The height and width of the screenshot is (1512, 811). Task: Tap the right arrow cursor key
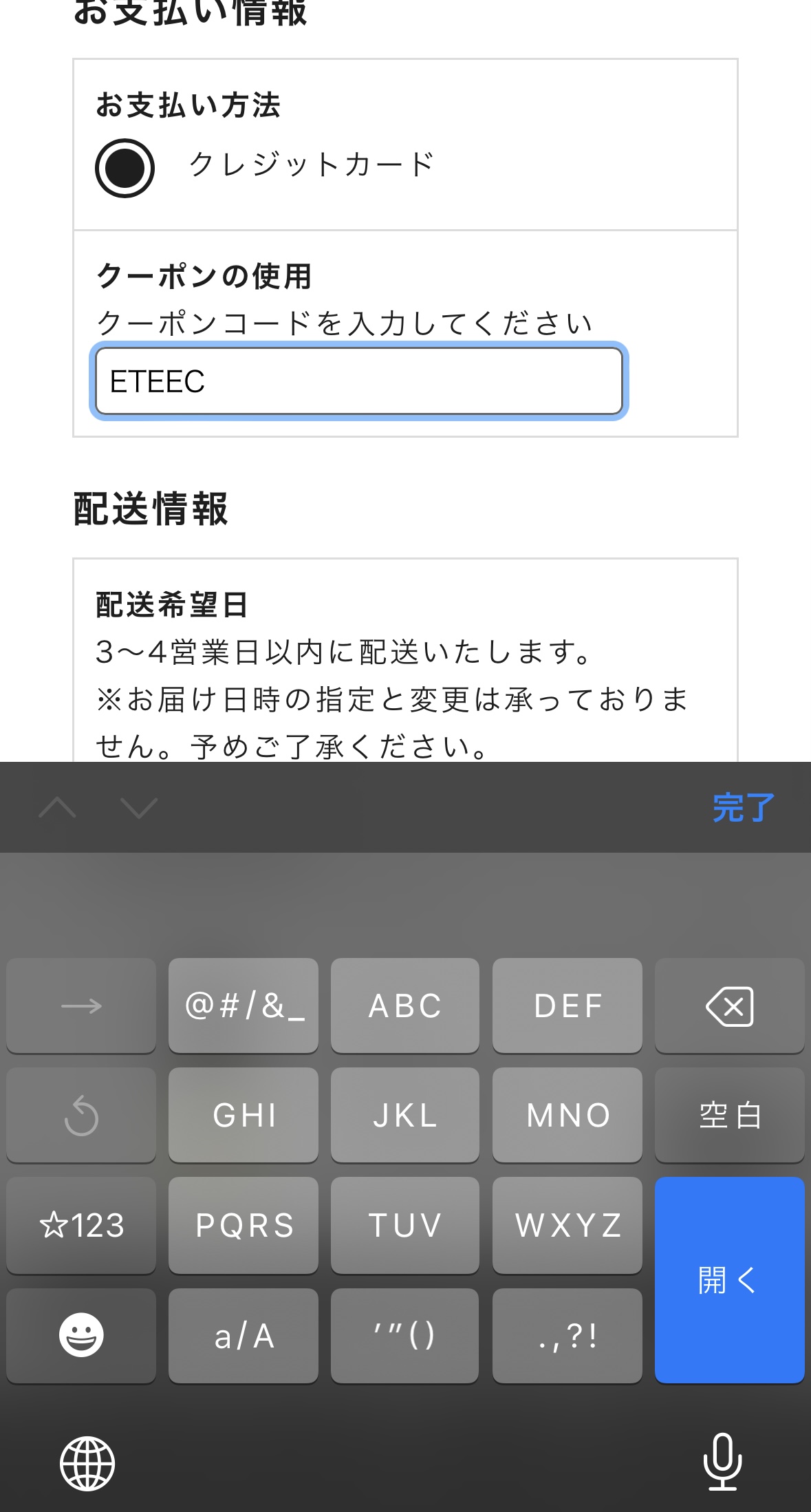pyautogui.click(x=81, y=1005)
